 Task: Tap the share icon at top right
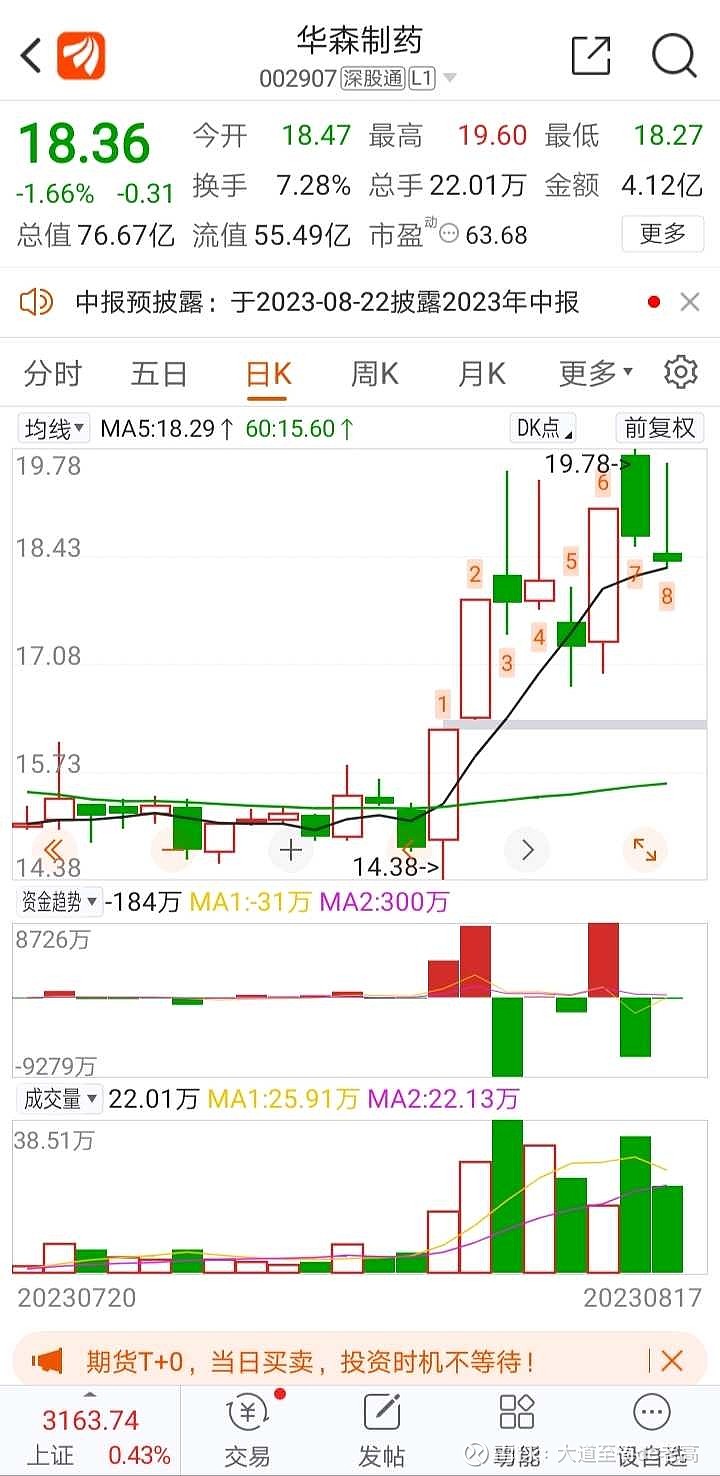click(592, 55)
